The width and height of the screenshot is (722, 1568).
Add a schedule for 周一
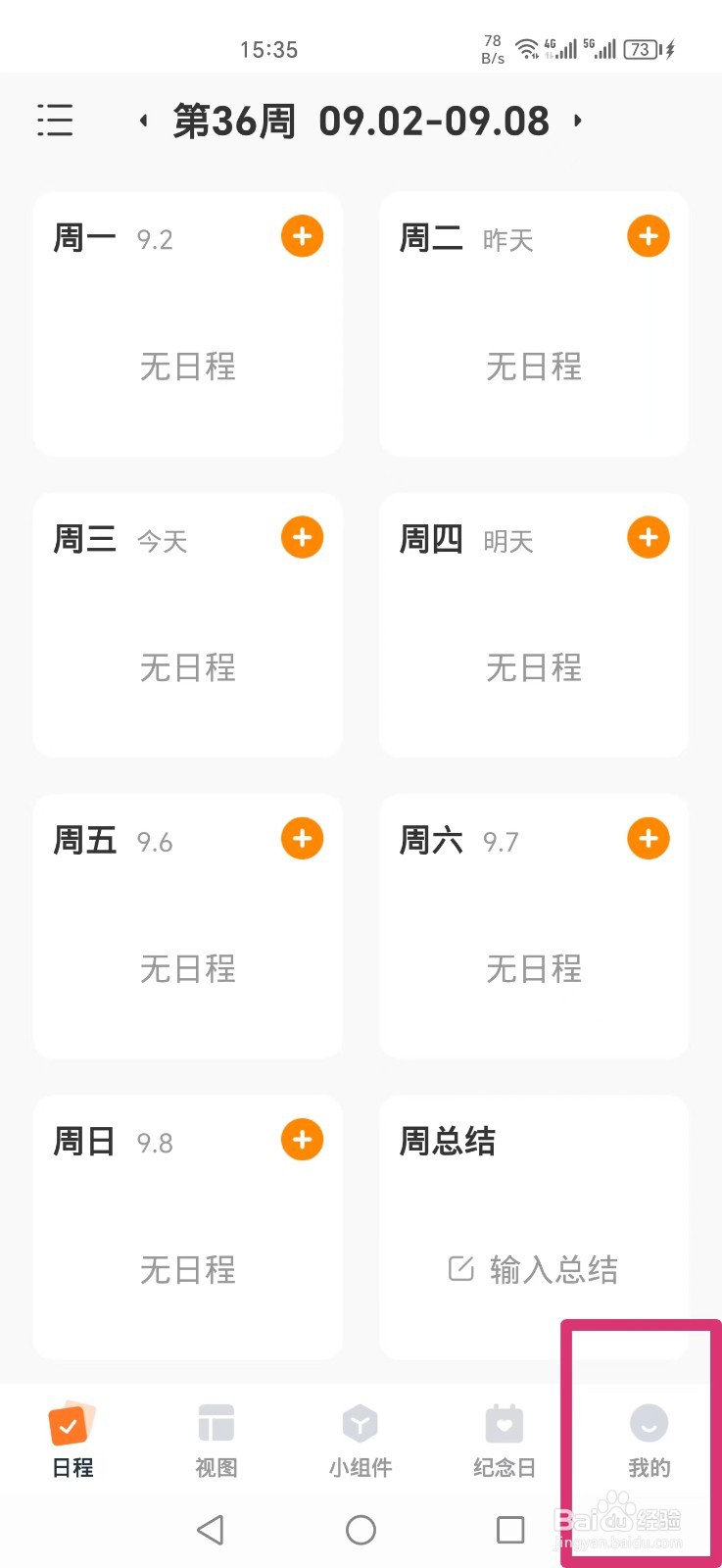303,236
